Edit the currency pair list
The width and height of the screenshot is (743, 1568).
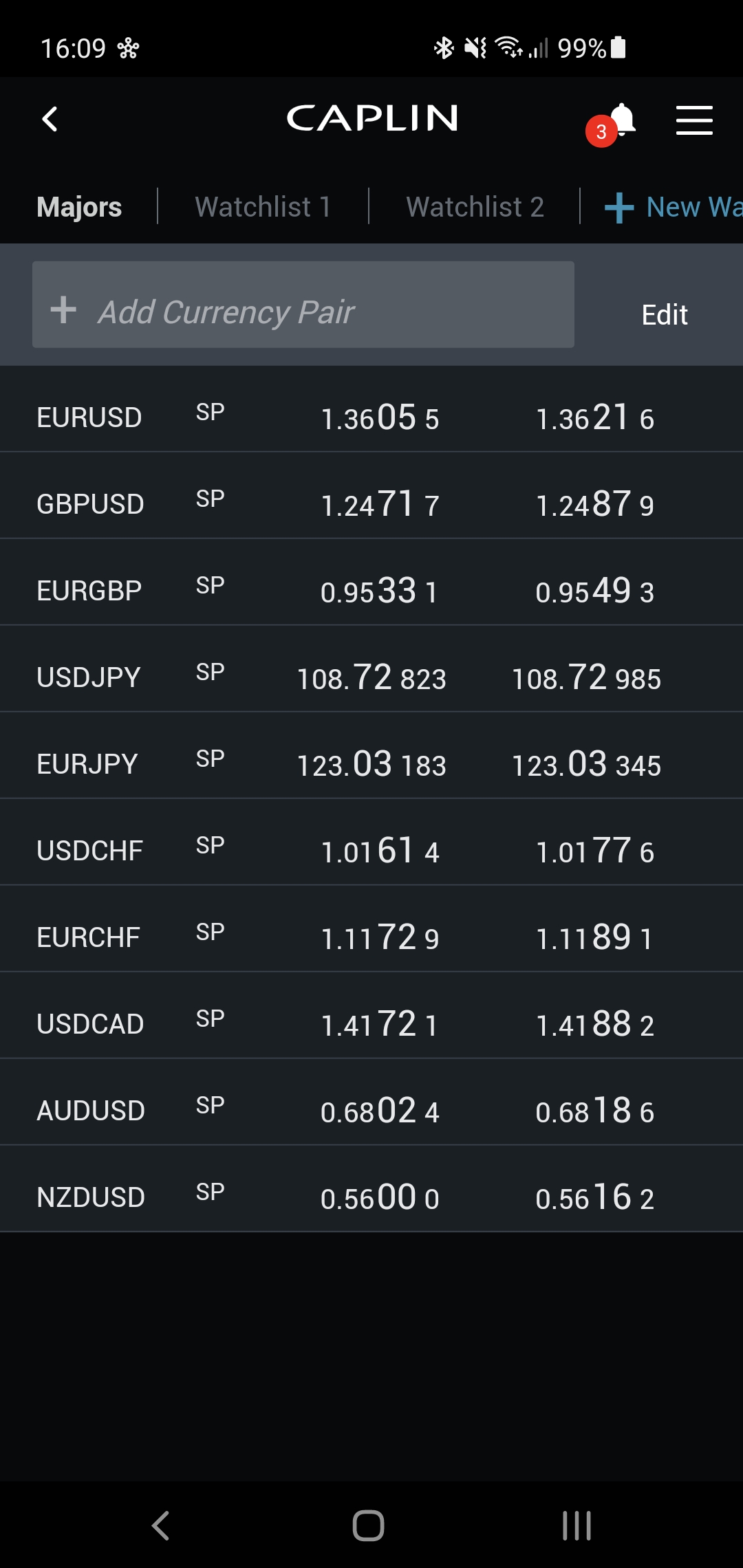point(664,314)
